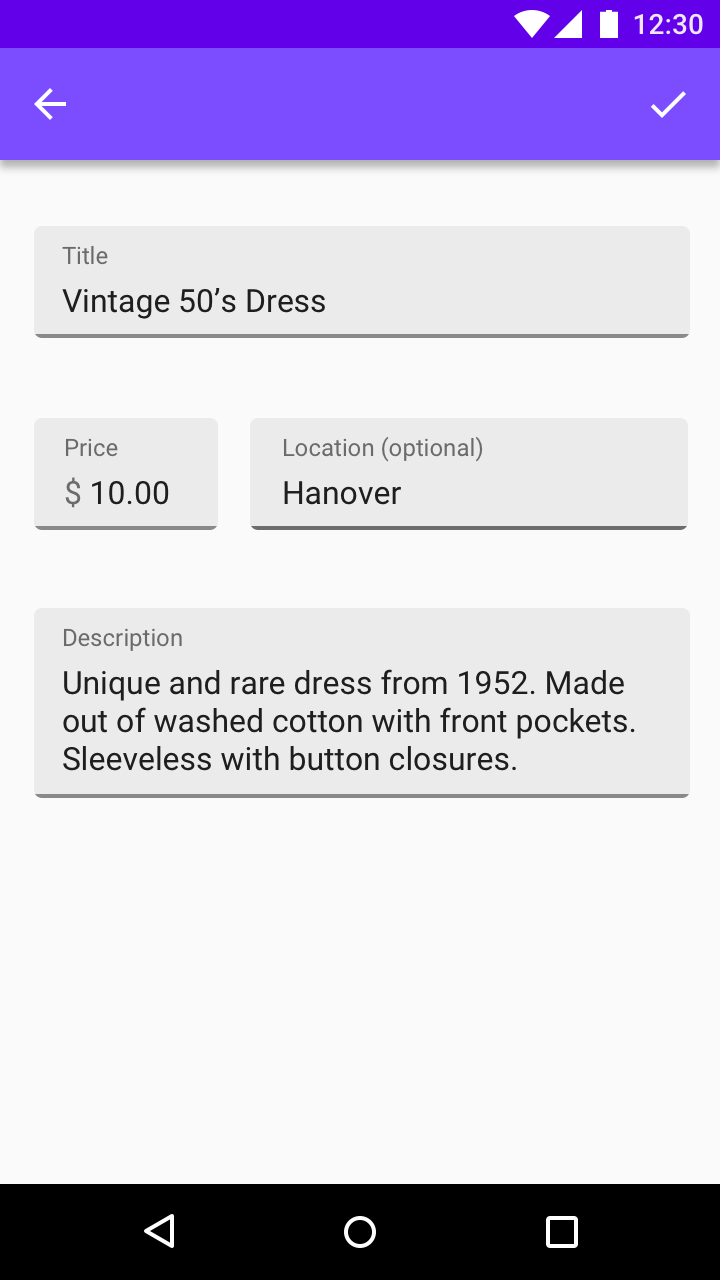Change the Location field showing Hanover
The image size is (720, 1280).
(x=469, y=474)
